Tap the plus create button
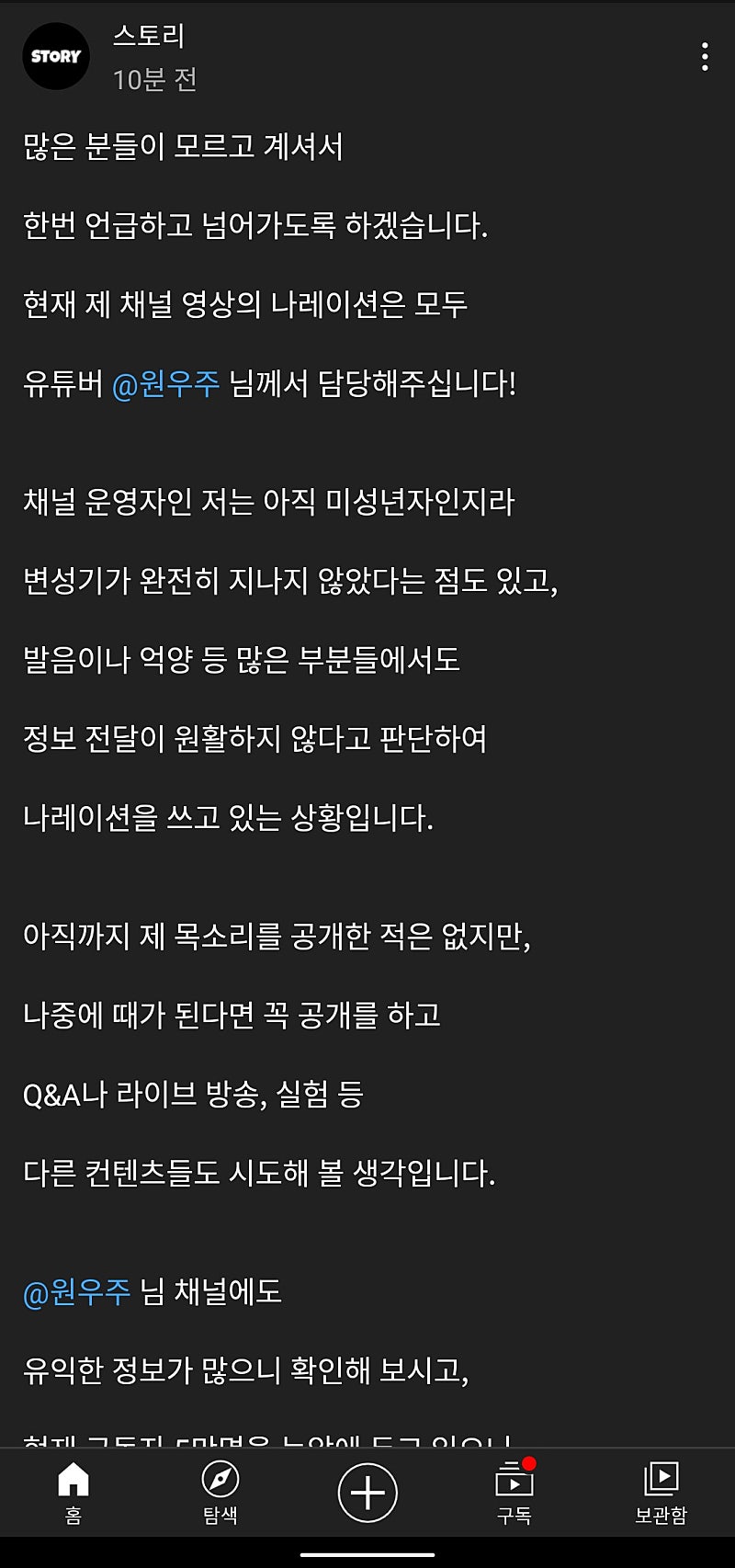Screen dimensions: 735x1568 (367, 1493)
